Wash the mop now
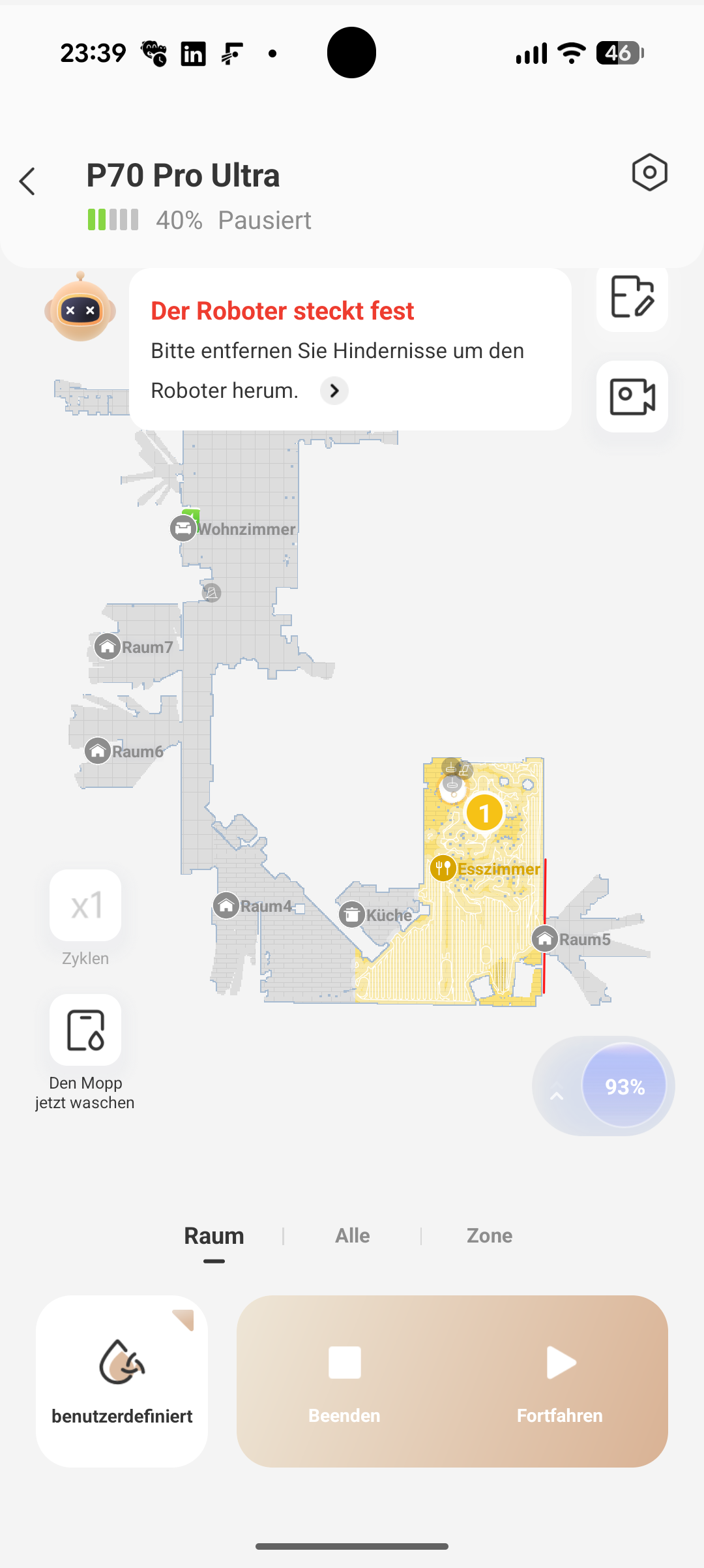 pyautogui.click(x=85, y=1031)
